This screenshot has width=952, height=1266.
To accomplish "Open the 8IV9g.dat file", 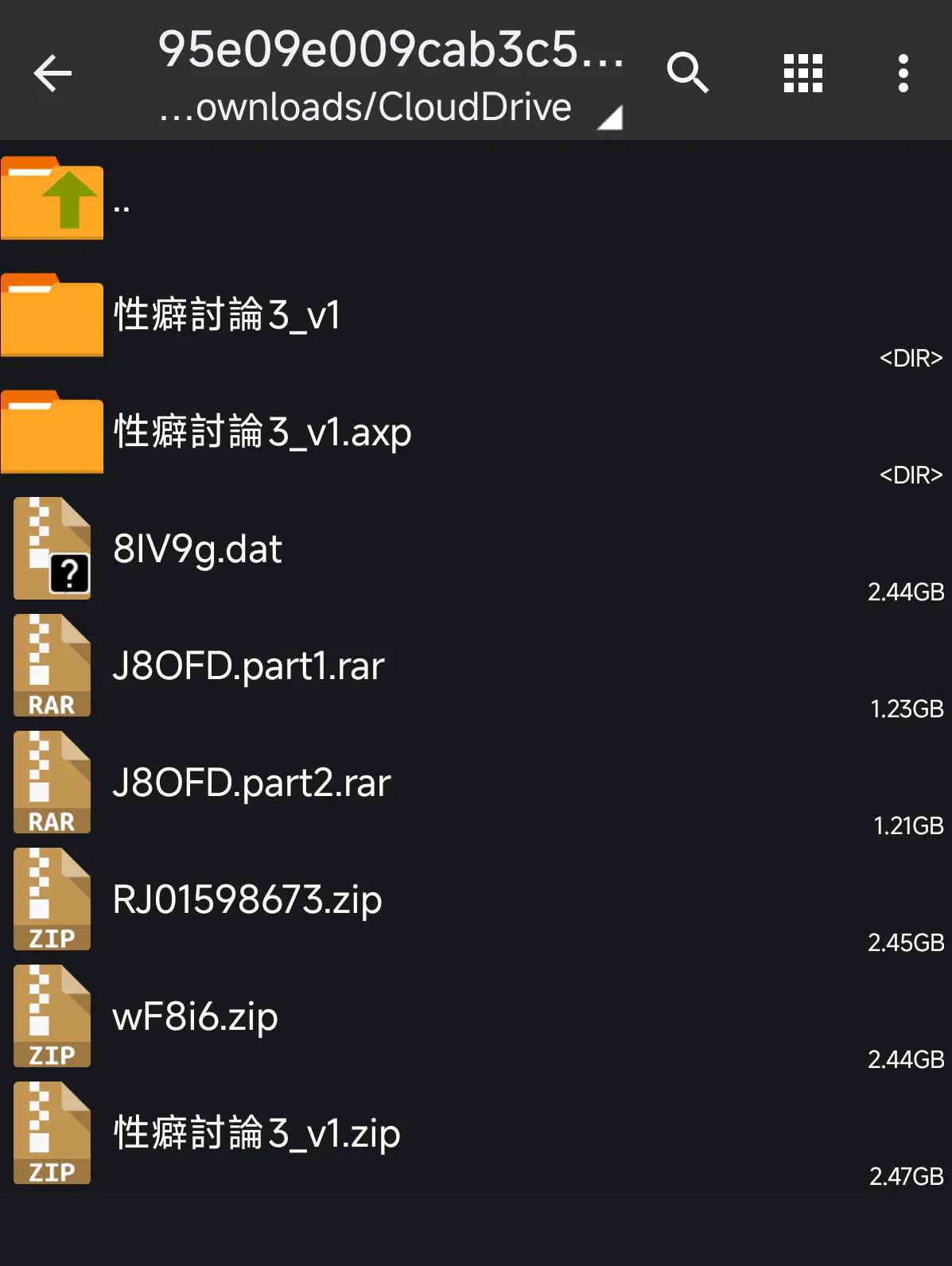I will (x=199, y=549).
